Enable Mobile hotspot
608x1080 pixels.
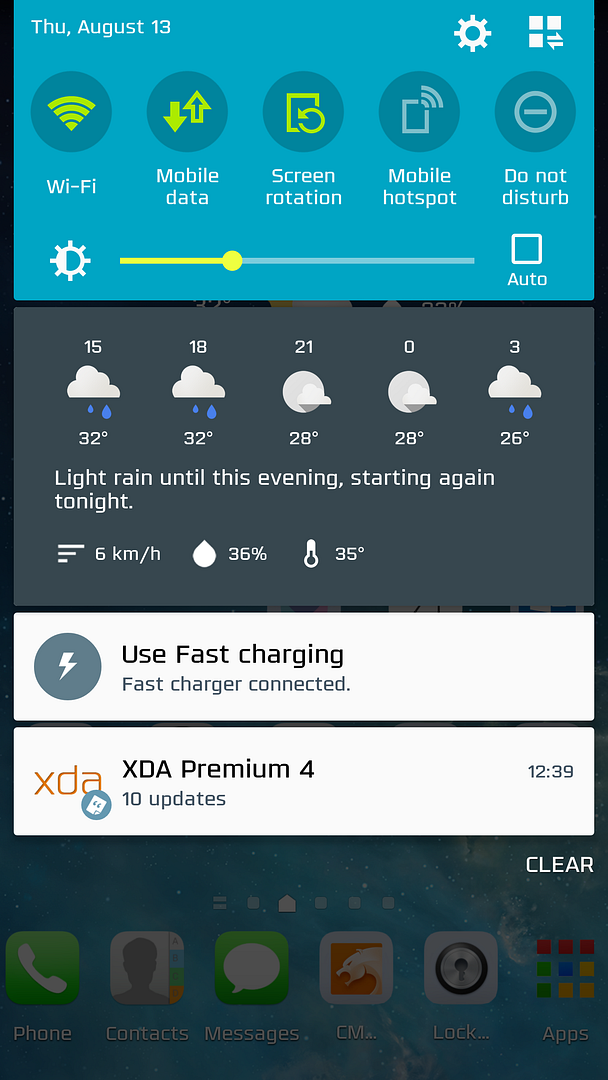coord(419,112)
